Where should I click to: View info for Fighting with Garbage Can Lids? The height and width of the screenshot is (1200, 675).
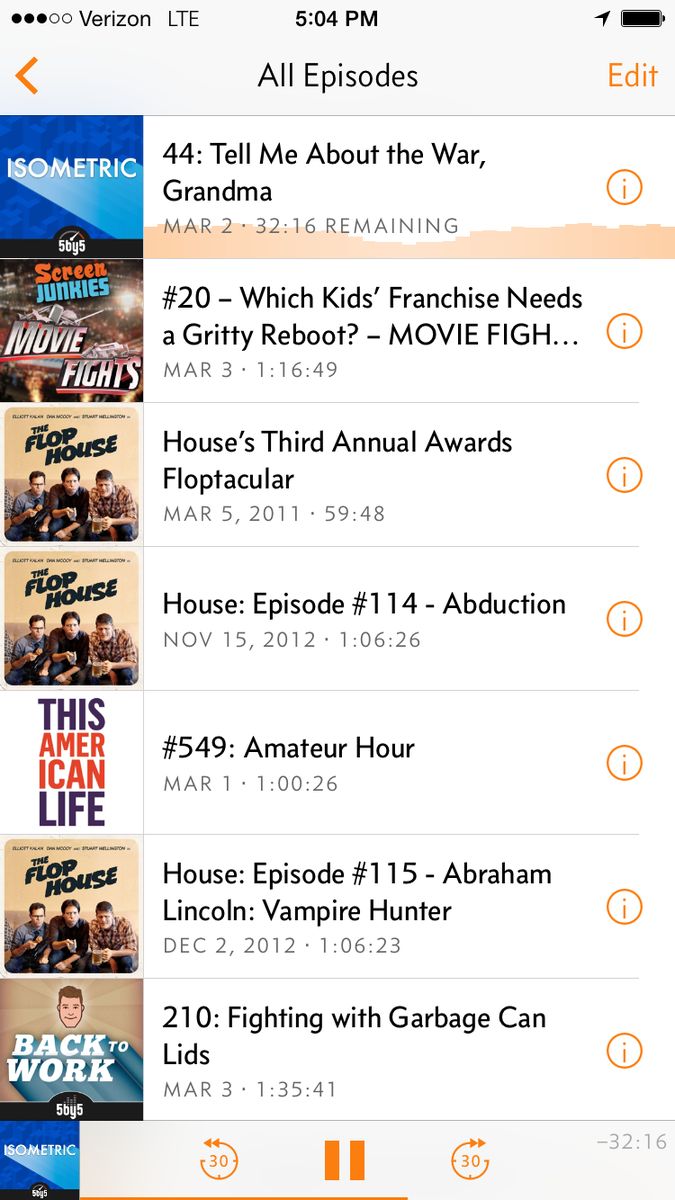624,1051
